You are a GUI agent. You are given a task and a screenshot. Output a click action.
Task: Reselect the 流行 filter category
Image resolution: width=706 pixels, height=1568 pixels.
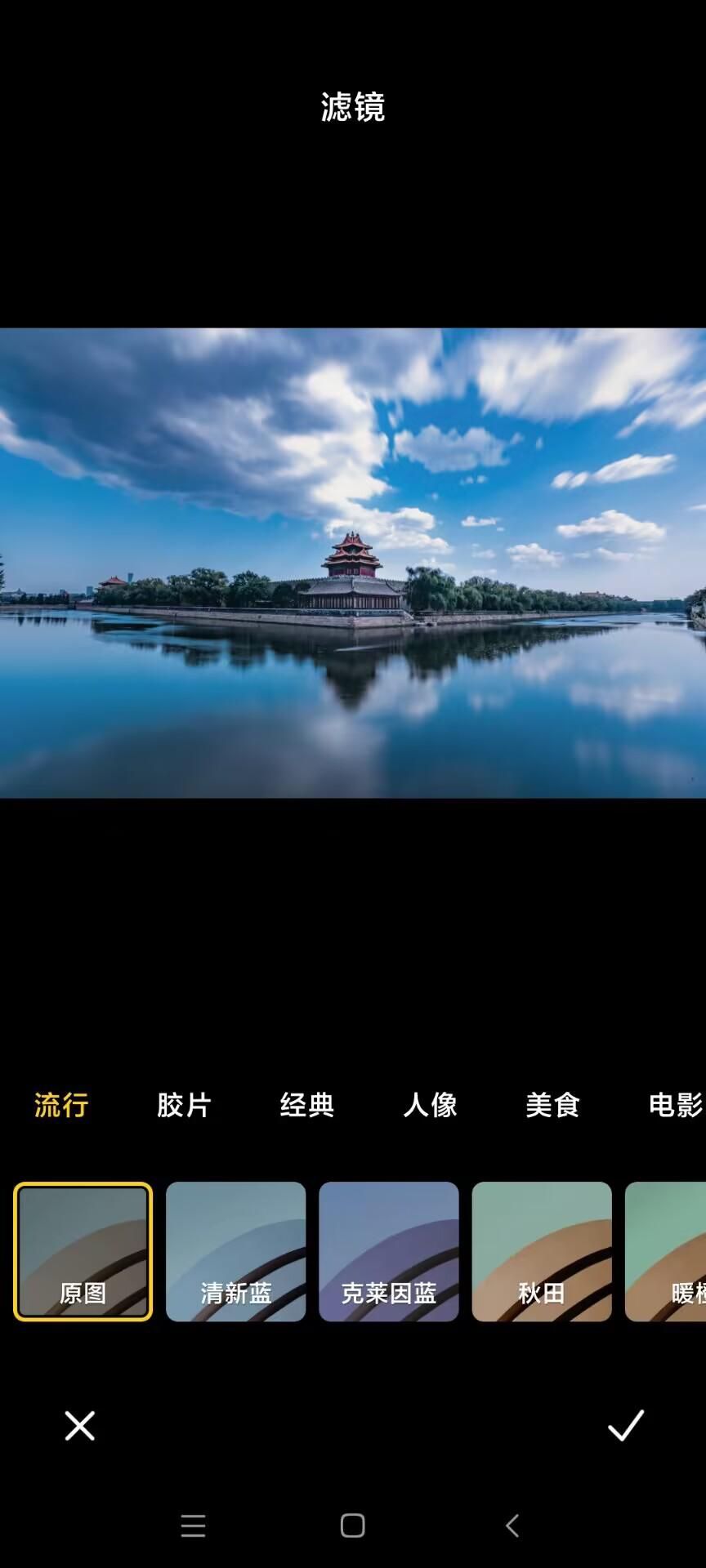pos(61,1106)
